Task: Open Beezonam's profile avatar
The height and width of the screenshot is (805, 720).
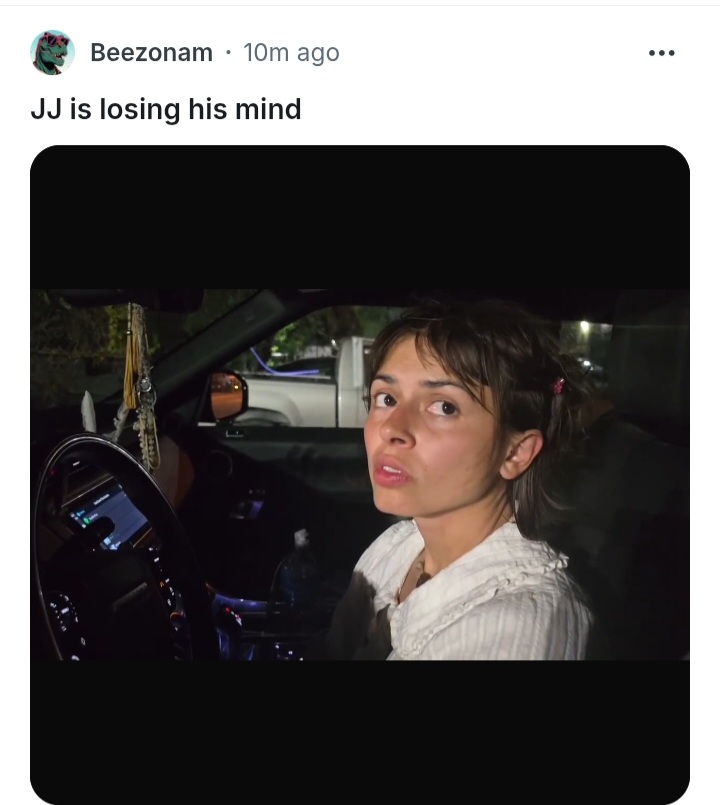Action: click(52, 52)
